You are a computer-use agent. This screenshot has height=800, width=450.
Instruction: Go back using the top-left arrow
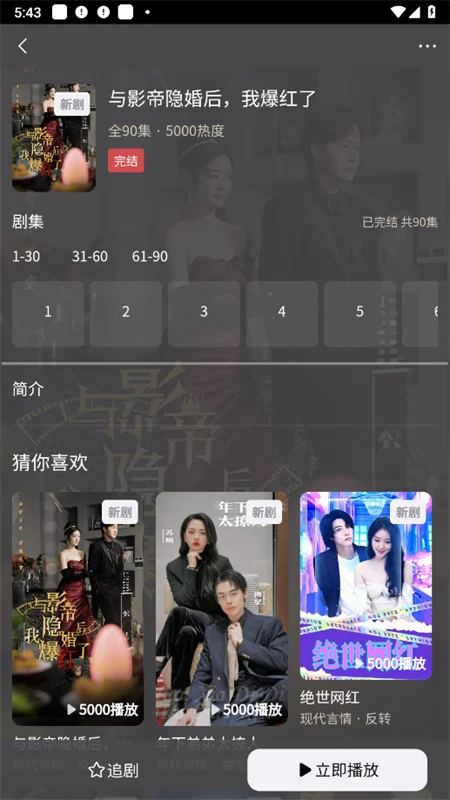pyautogui.click(x=22, y=46)
